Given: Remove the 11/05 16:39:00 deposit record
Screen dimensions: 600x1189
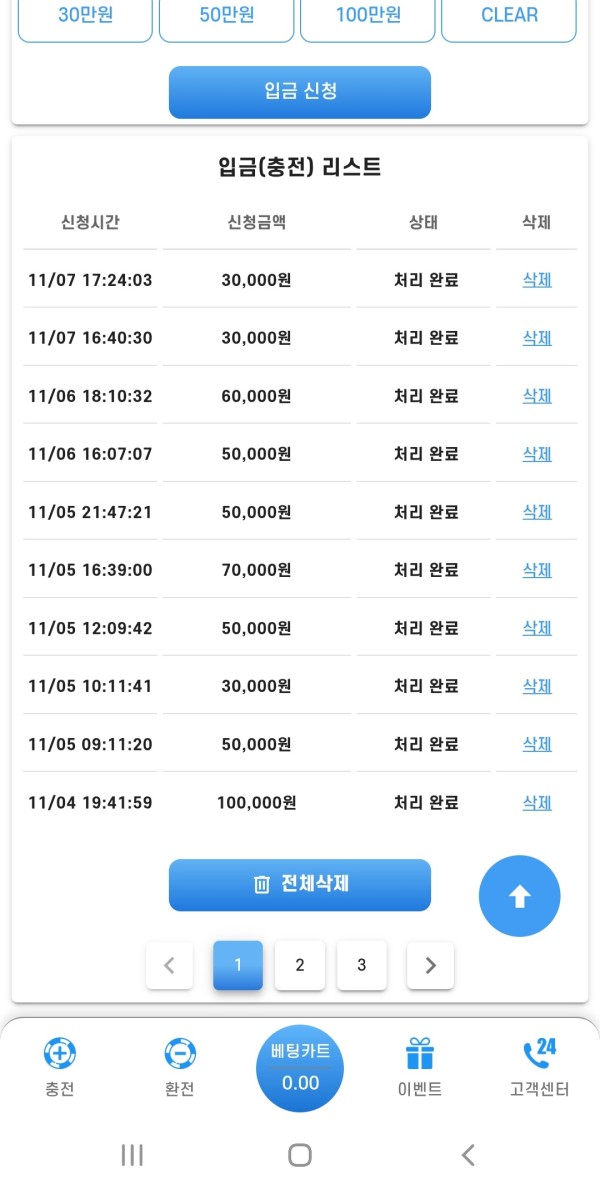Looking at the screenshot, I should tap(537, 570).
